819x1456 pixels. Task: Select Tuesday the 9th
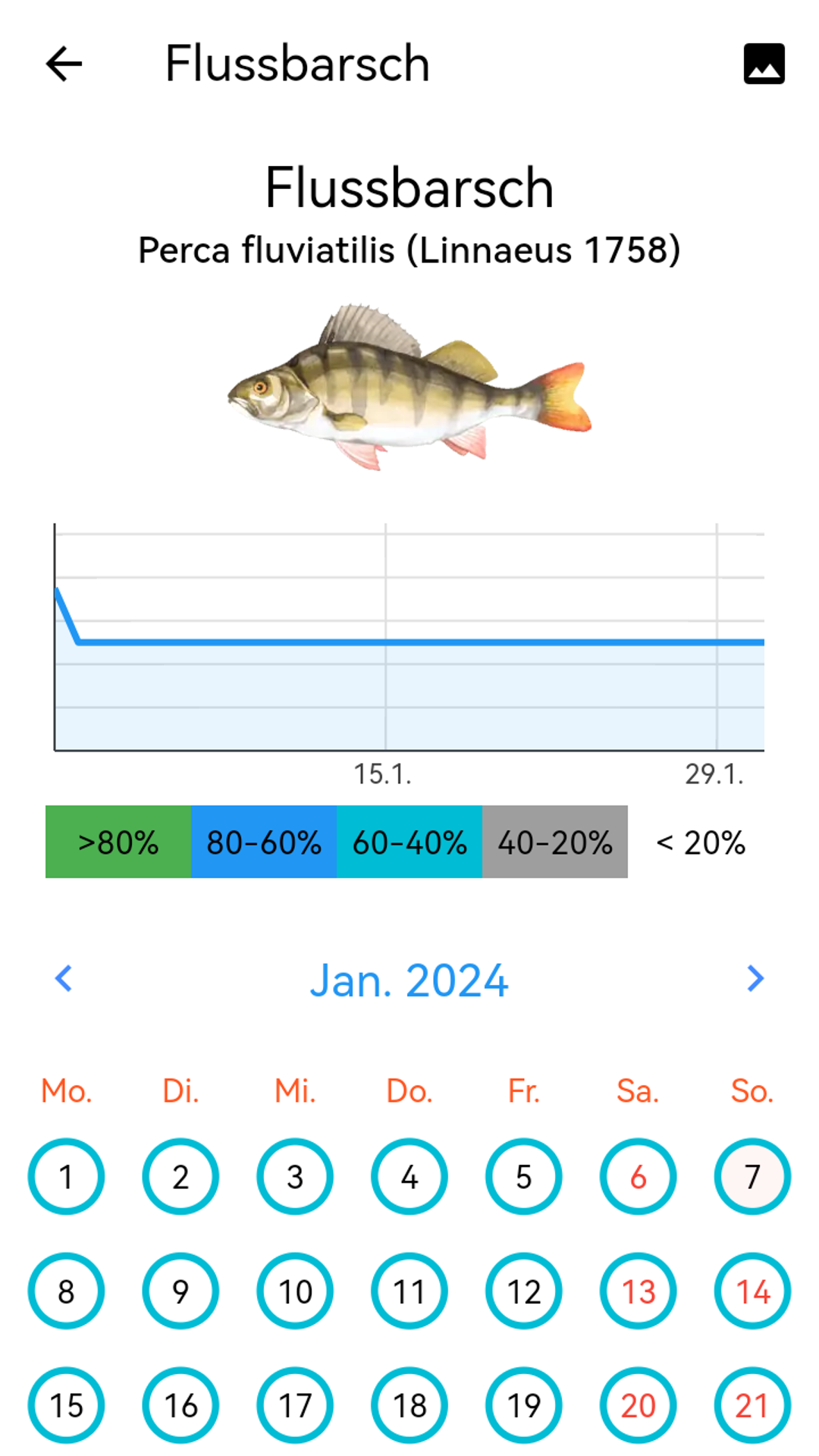180,1291
